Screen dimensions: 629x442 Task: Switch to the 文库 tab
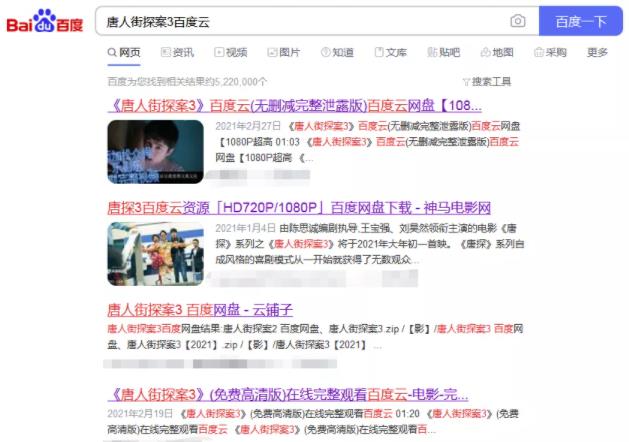click(390, 53)
